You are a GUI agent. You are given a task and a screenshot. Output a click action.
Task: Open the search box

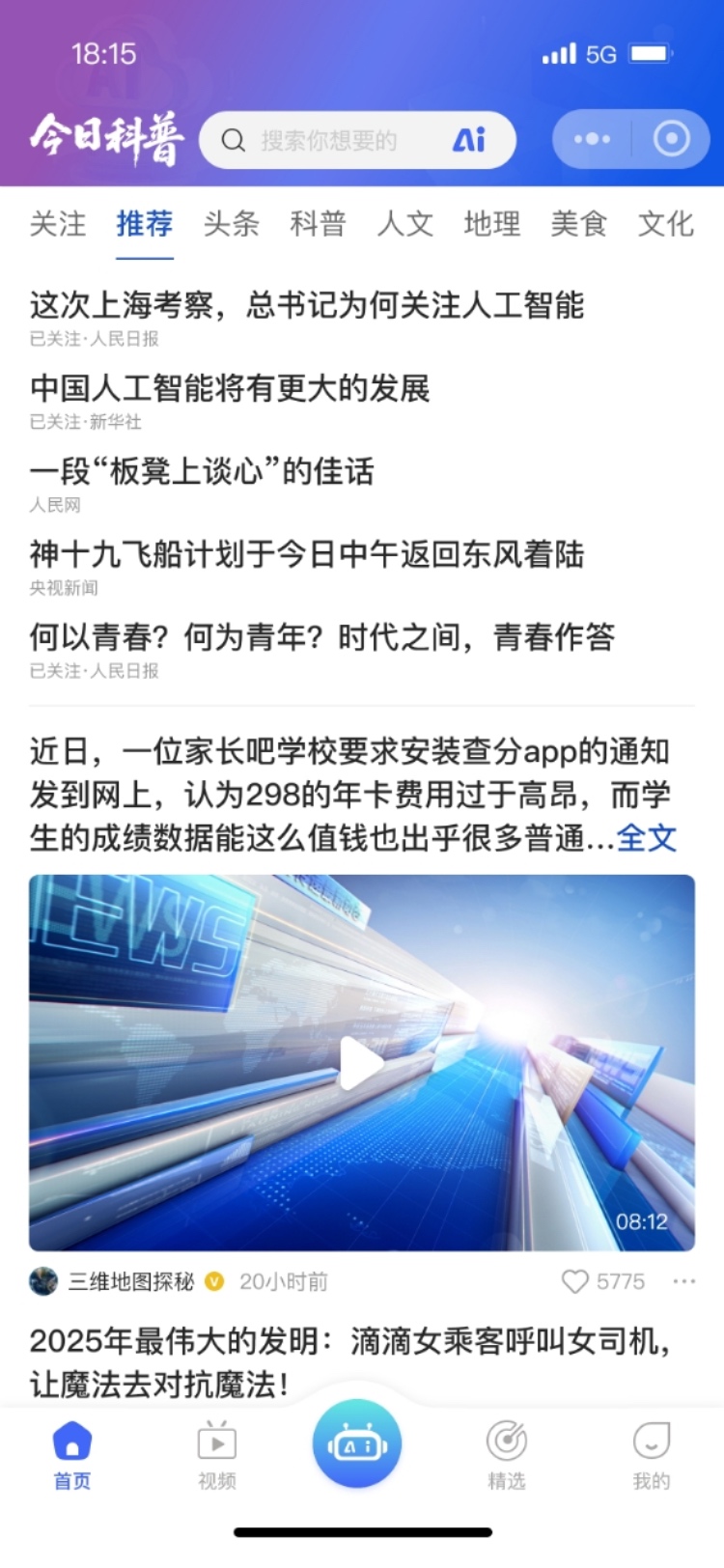[x=328, y=141]
